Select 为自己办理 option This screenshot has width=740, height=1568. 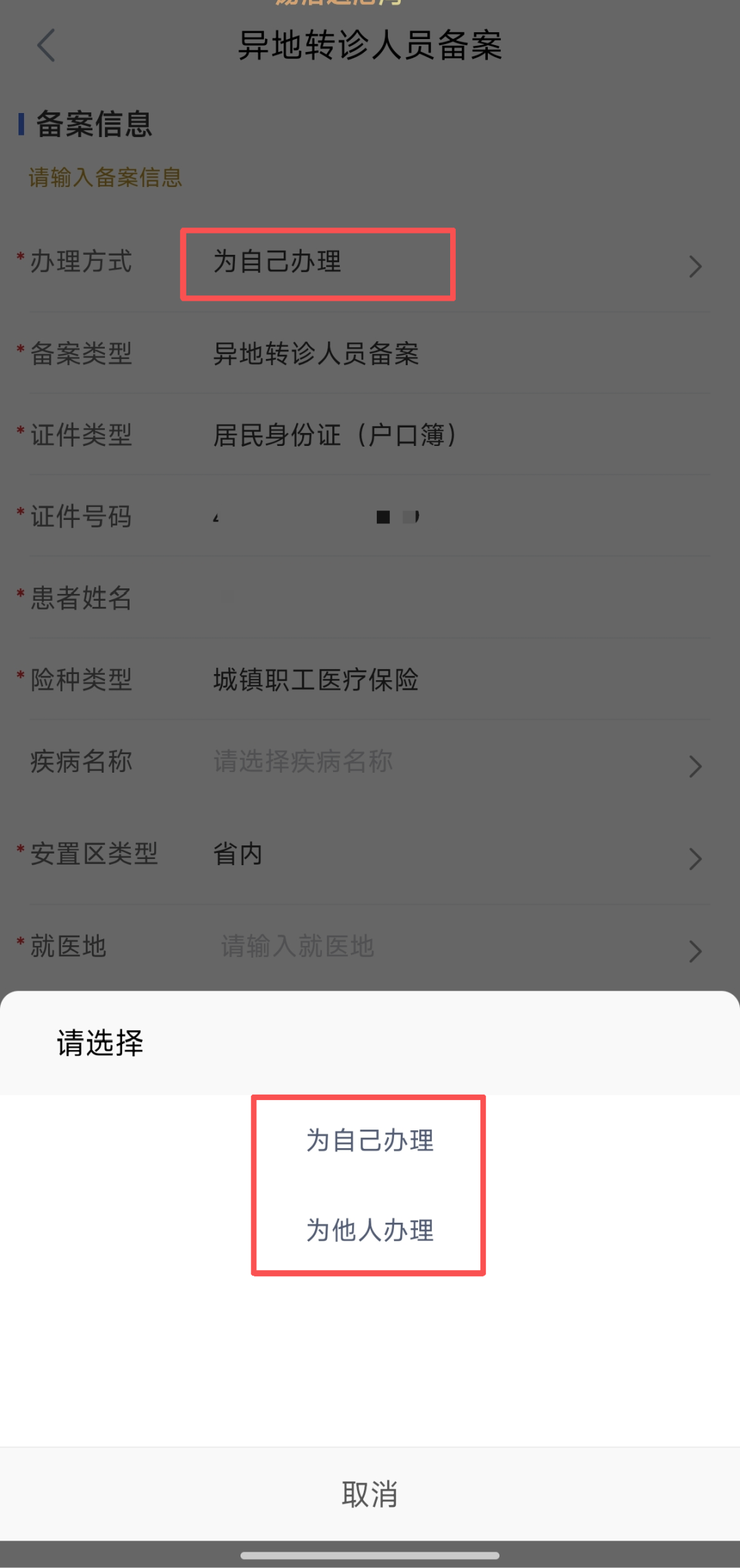pos(369,1141)
